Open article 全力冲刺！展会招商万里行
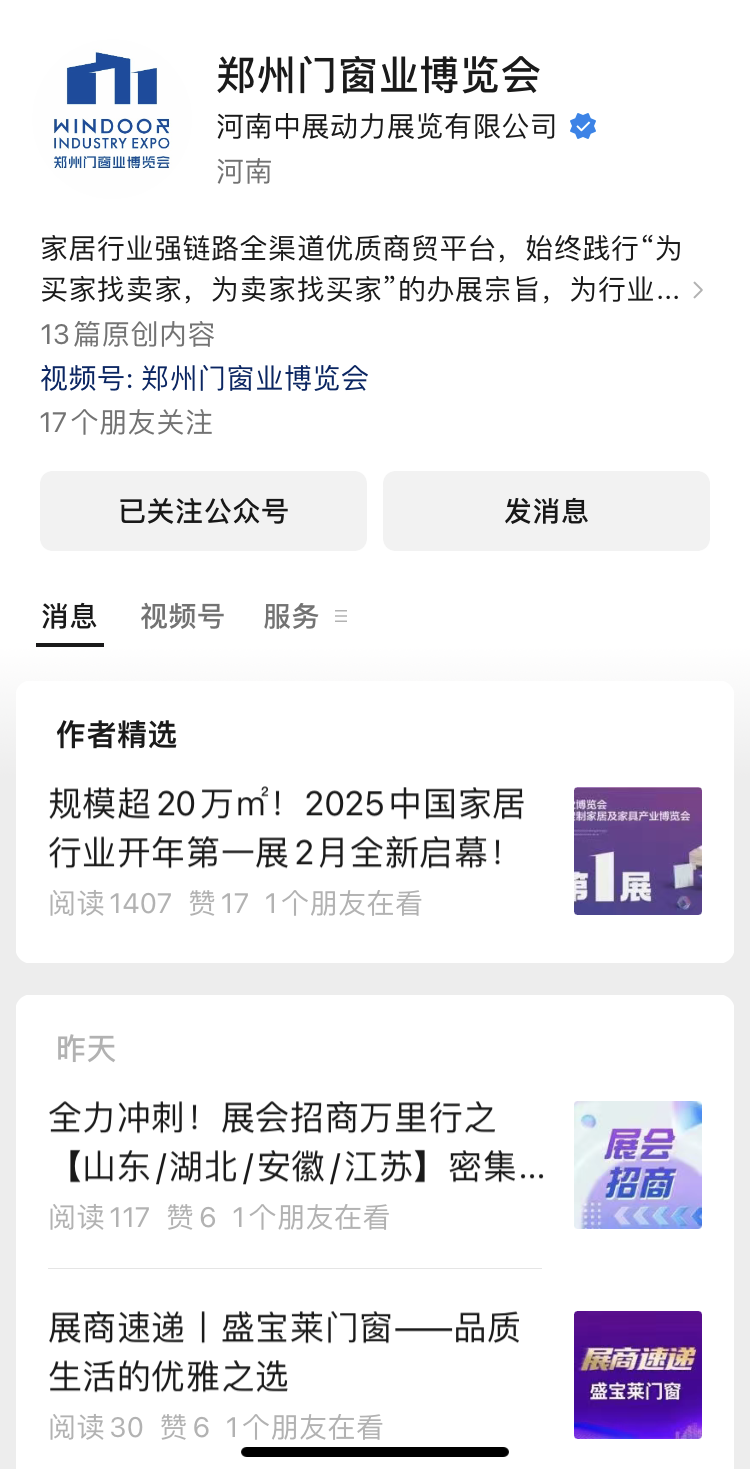 point(375,1164)
